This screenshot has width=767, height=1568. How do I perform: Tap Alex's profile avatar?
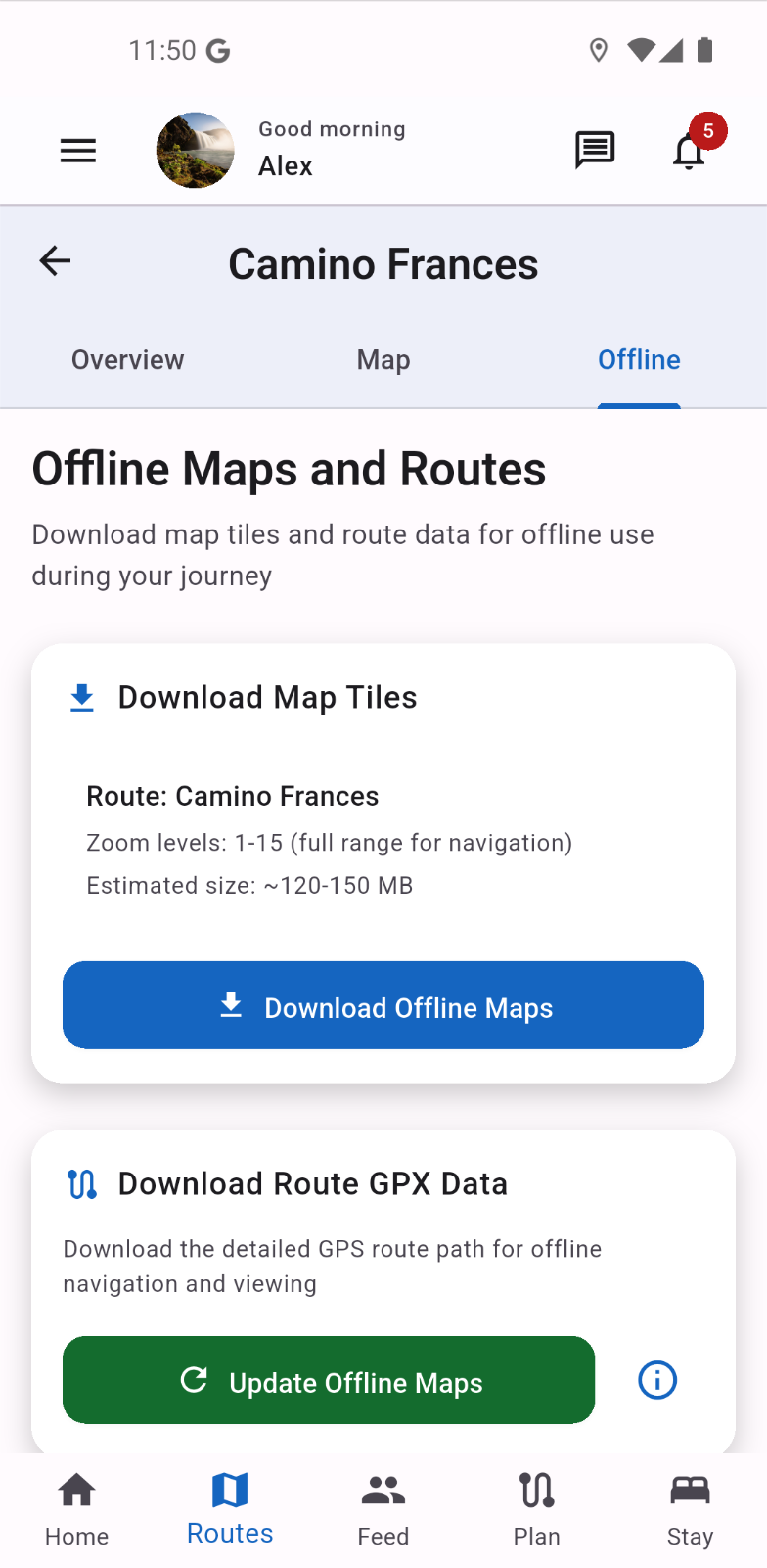196,151
